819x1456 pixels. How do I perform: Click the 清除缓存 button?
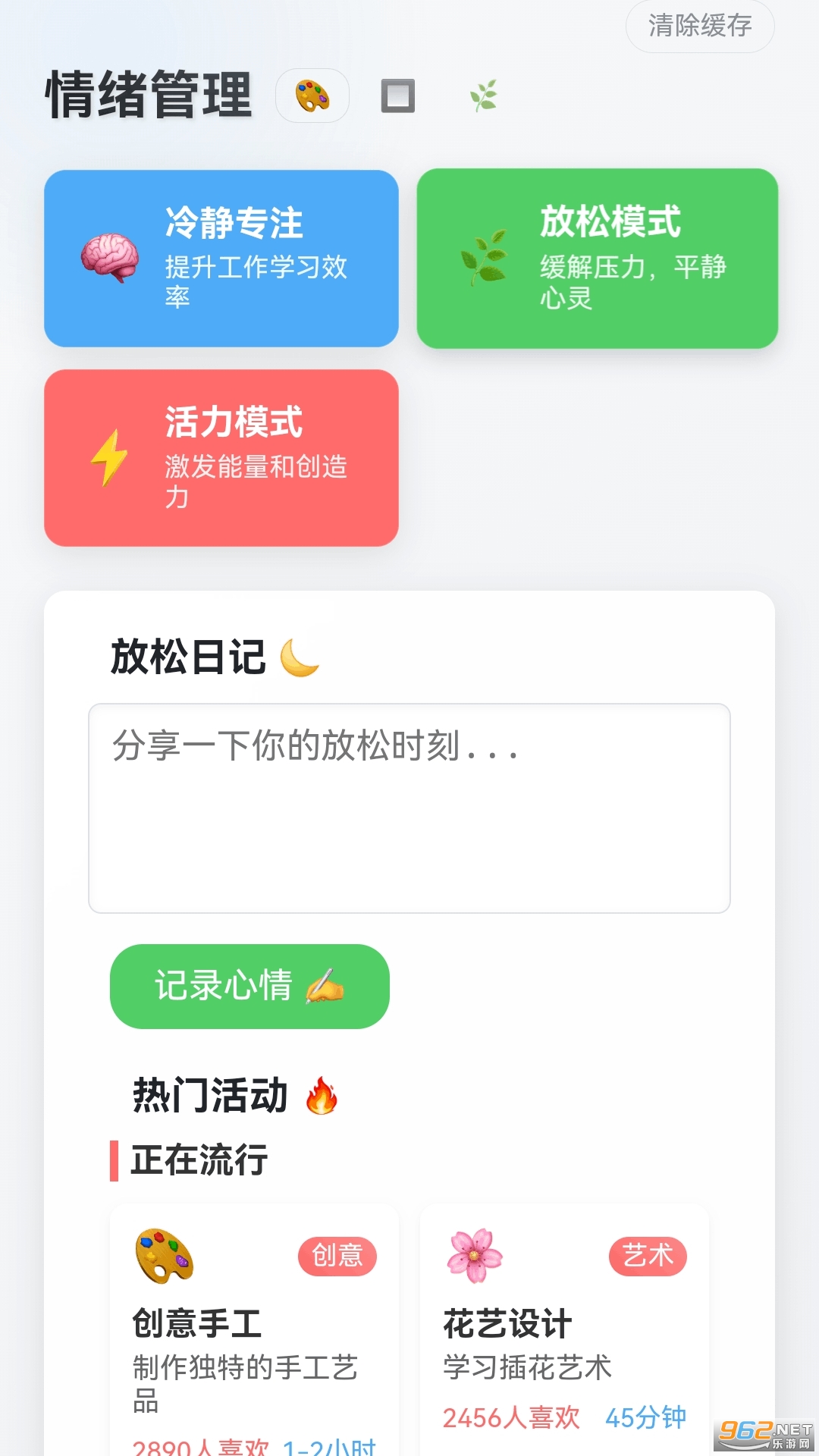[698, 27]
